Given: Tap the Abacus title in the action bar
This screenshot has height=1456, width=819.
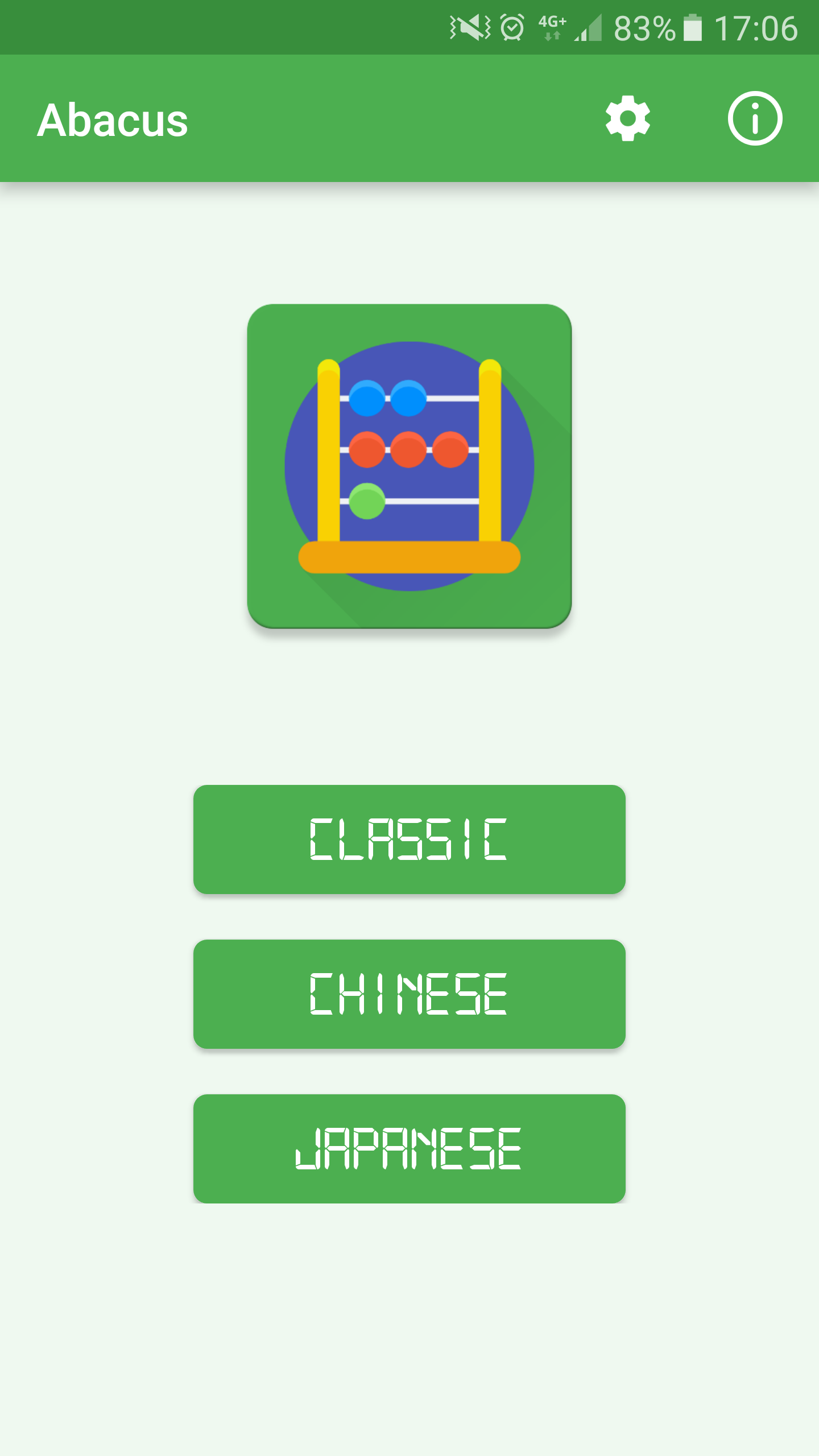Looking at the screenshot, I should tap(113, 119).
